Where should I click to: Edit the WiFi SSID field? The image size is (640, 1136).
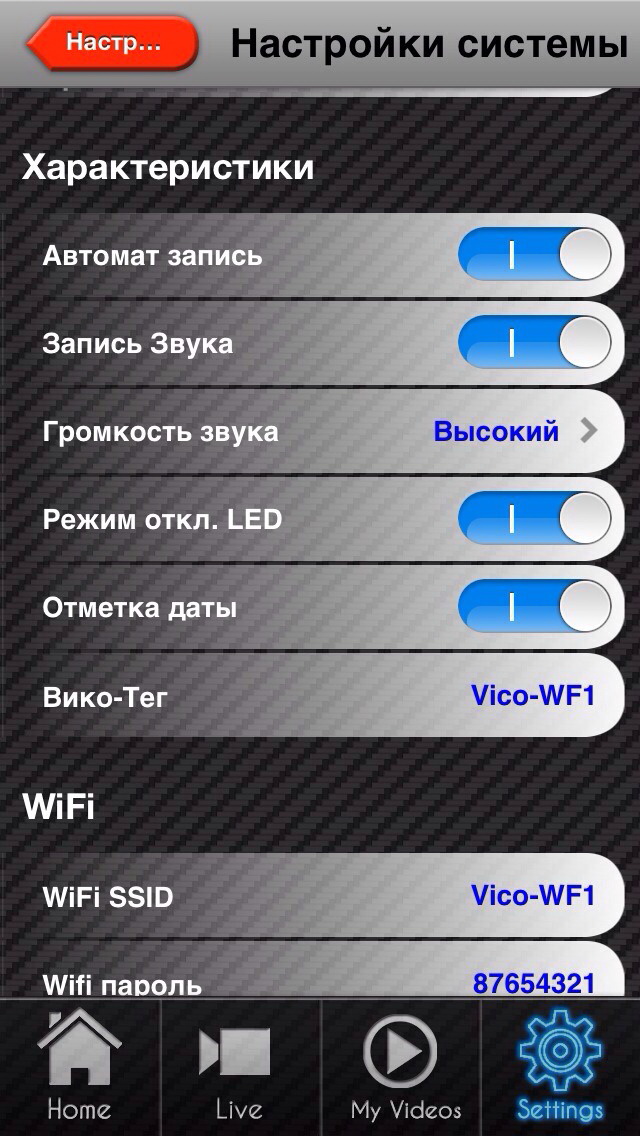(x=532, y=895)
